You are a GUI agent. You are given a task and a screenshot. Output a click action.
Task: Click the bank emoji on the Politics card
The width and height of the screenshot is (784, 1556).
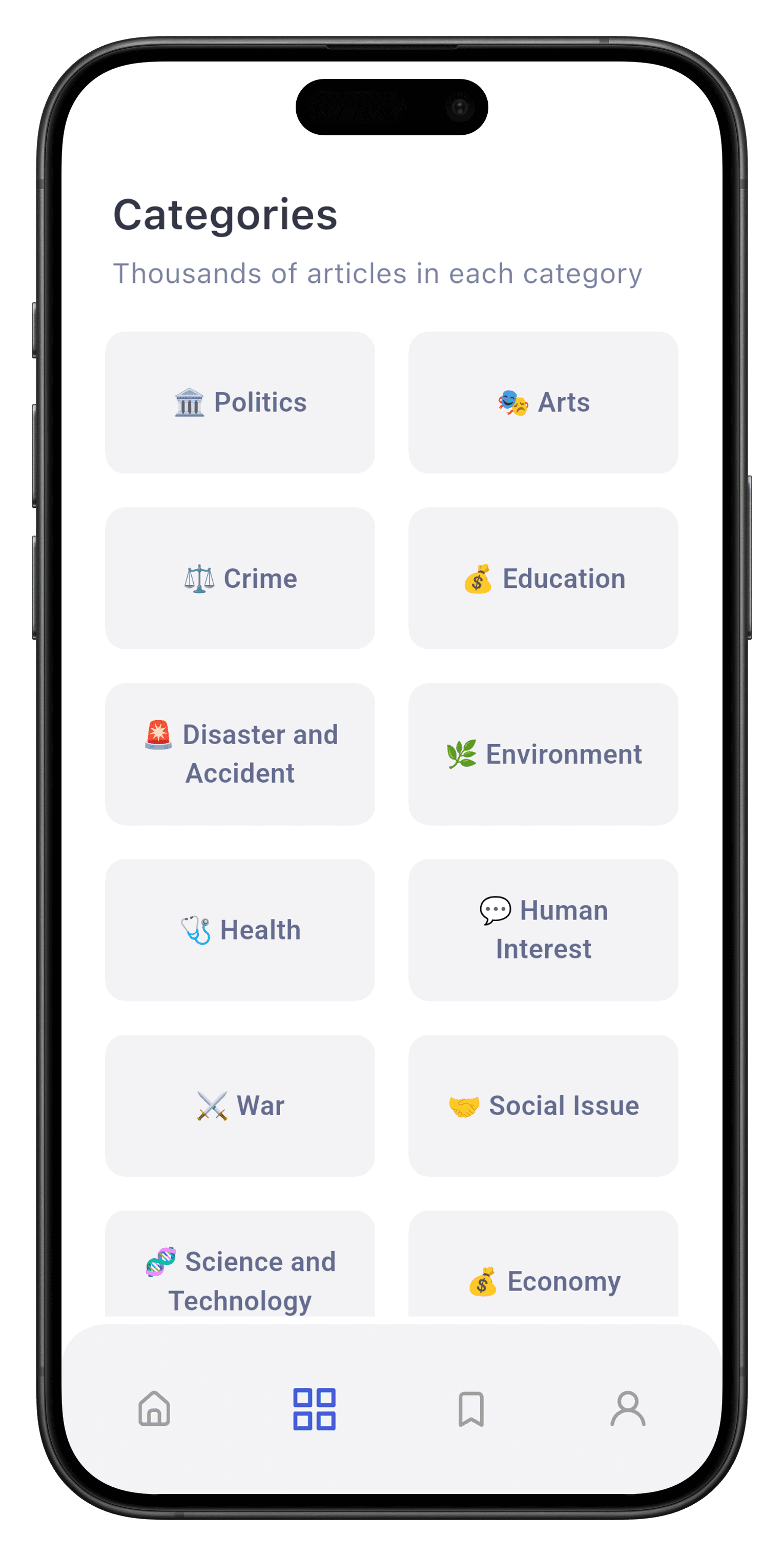click(x=190, y=401)
